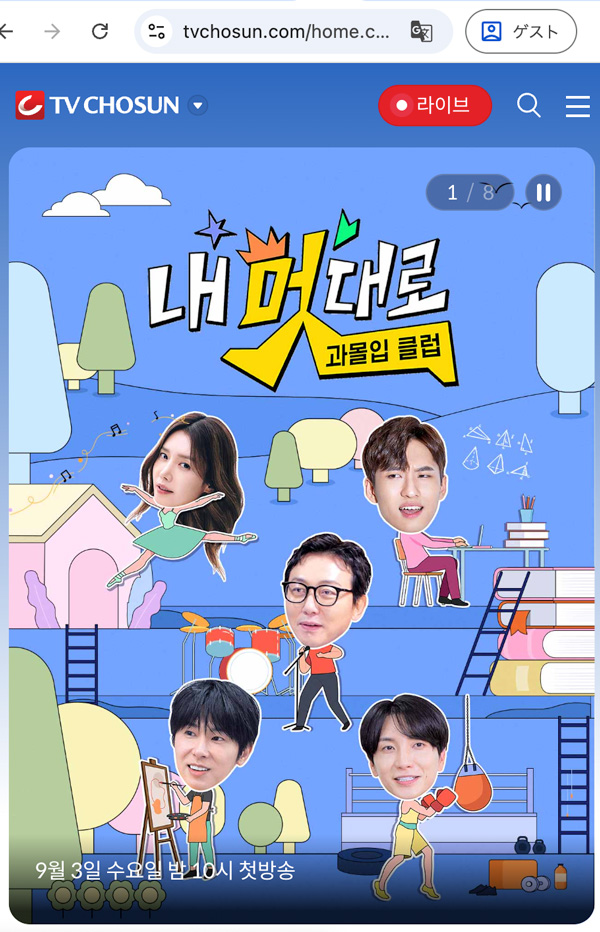Tap the address bar showing tvchosun.com
Viewport: 600px width, 932px height.
(x=285, y=32)
